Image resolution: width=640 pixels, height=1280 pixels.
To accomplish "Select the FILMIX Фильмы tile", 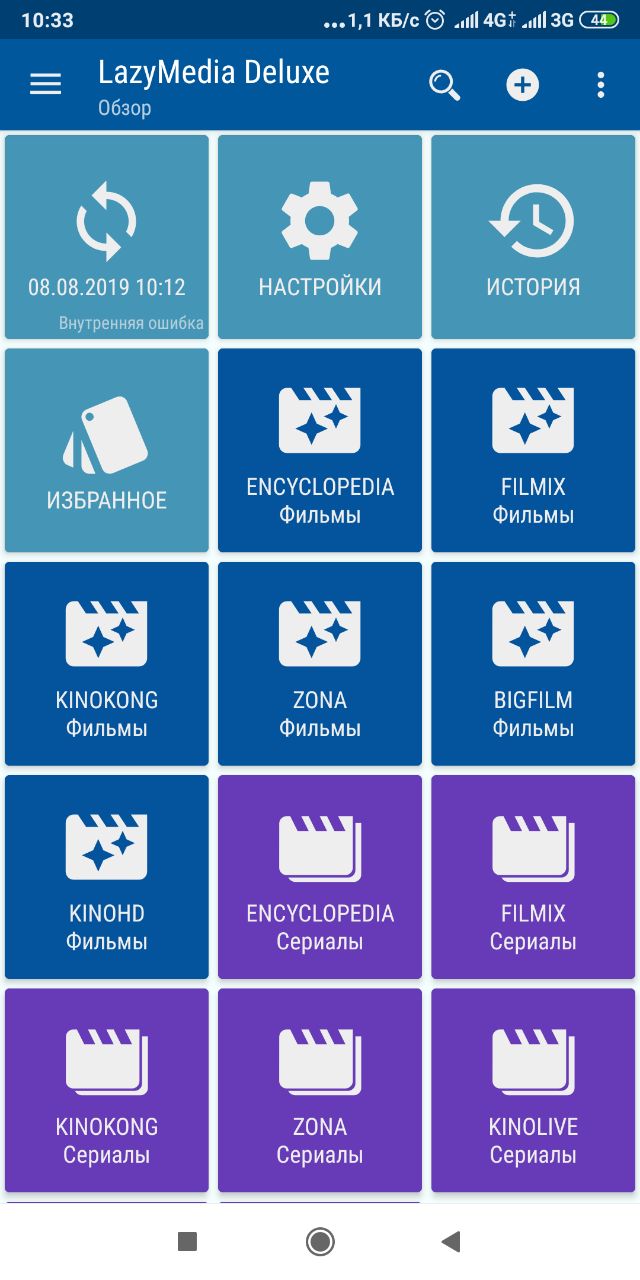I will coord(533,450).
